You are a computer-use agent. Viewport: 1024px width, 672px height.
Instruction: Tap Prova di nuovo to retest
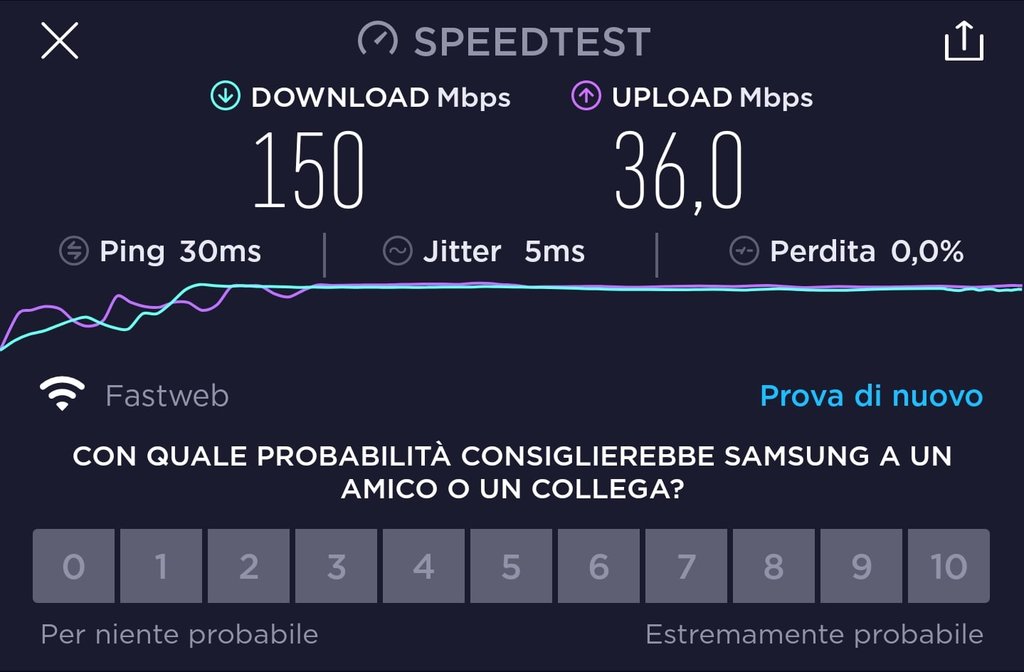(871, 396)
